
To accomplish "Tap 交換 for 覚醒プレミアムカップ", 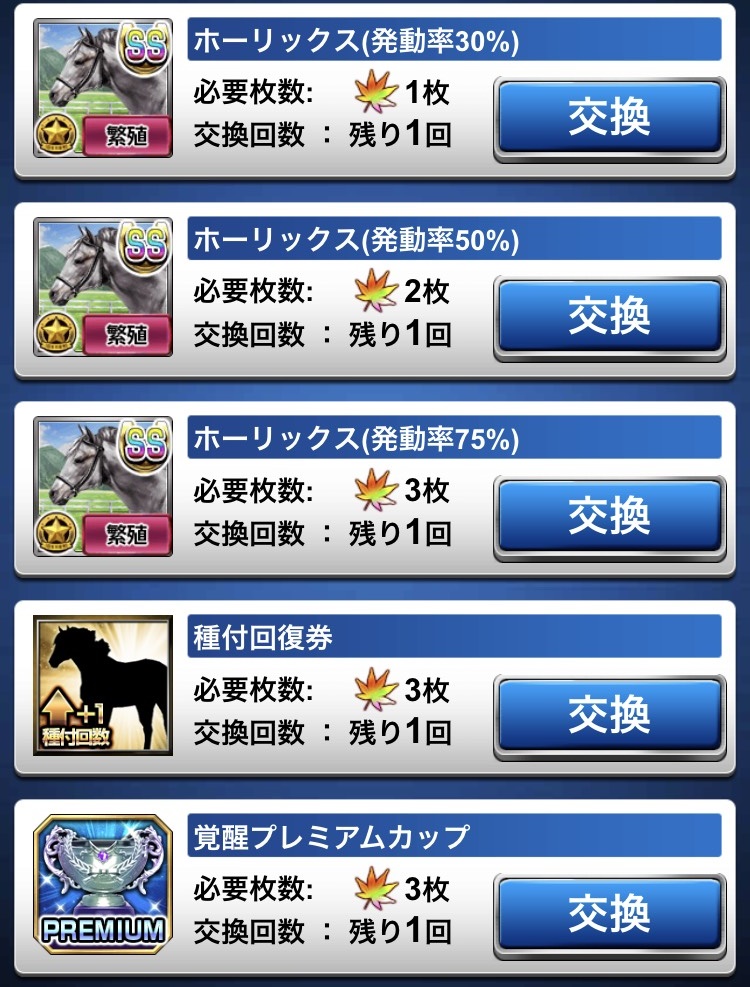I will point(609,912).
